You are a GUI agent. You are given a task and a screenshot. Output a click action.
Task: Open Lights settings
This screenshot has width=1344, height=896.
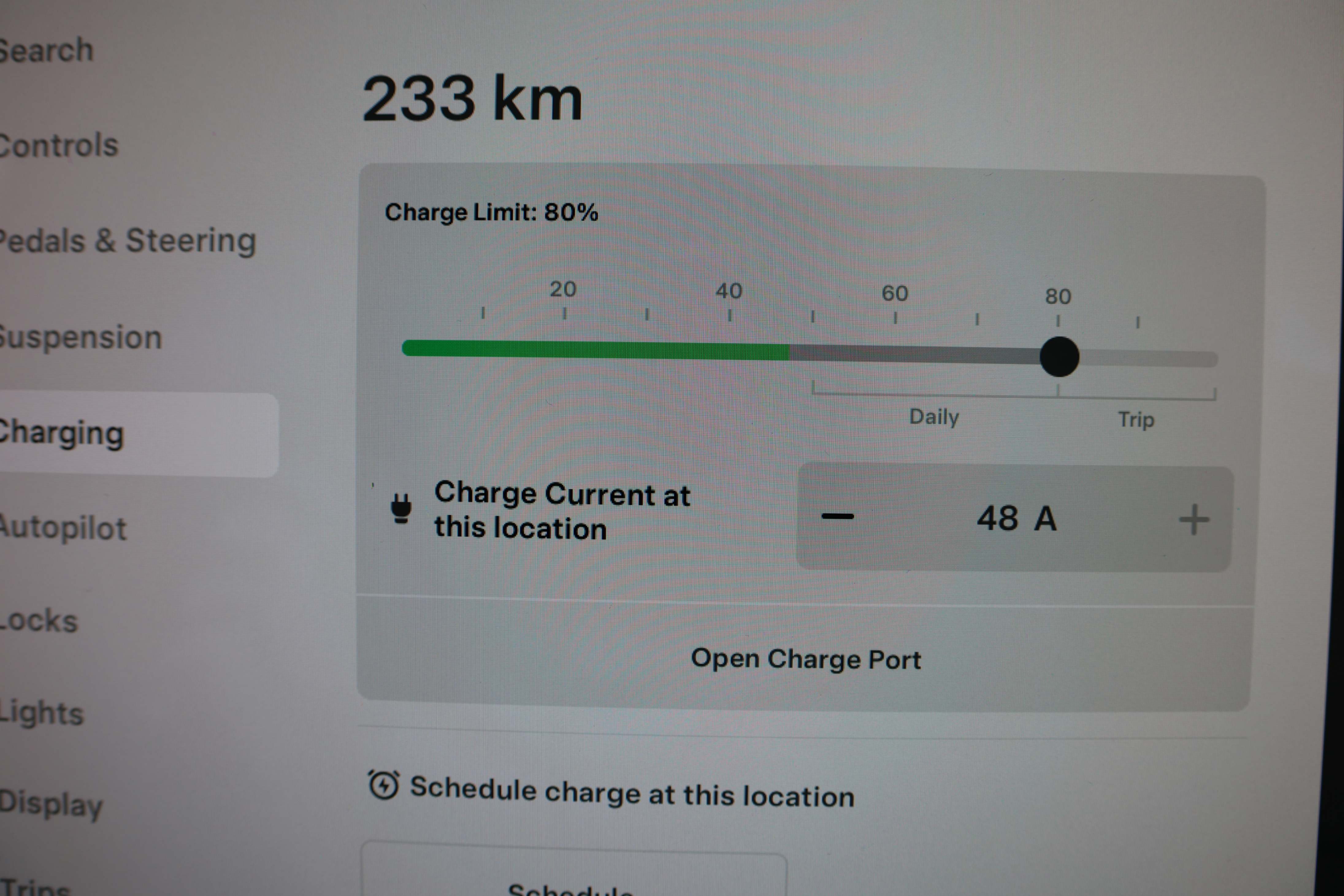pyautogui.click(x=42, y=713)
